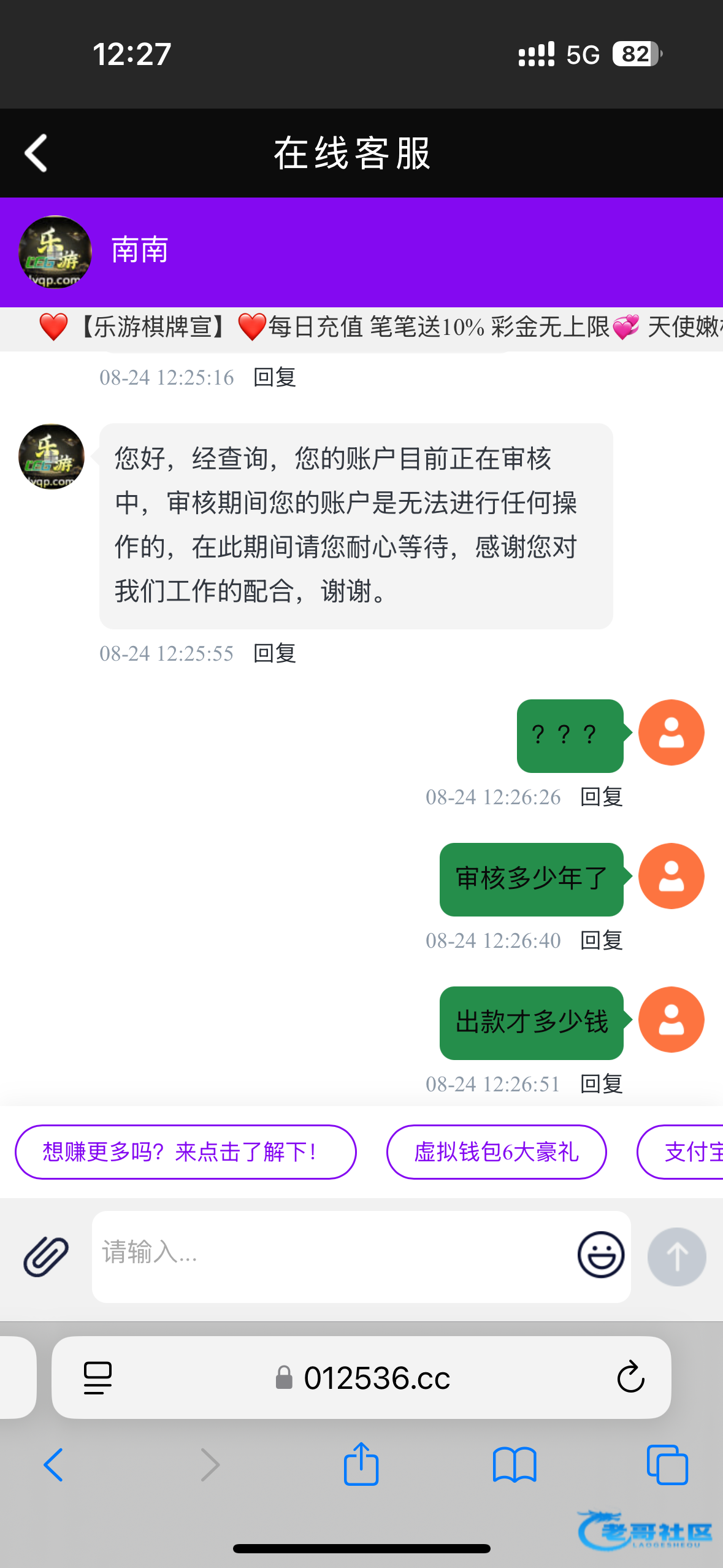Tap 回复 under the 账户正在审核 message
This screenshot has width=723, height=1568.
click(275, 653)
